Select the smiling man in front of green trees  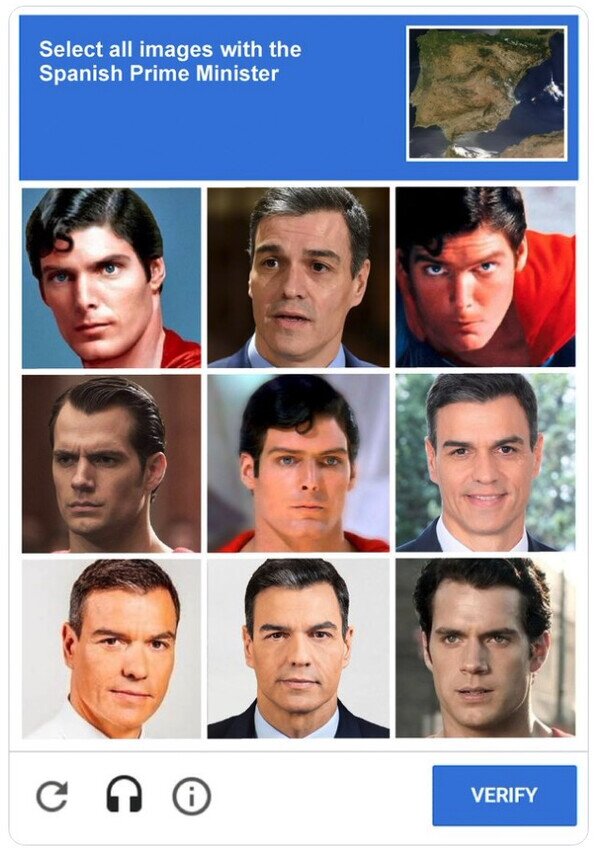[x=485, y=463]
